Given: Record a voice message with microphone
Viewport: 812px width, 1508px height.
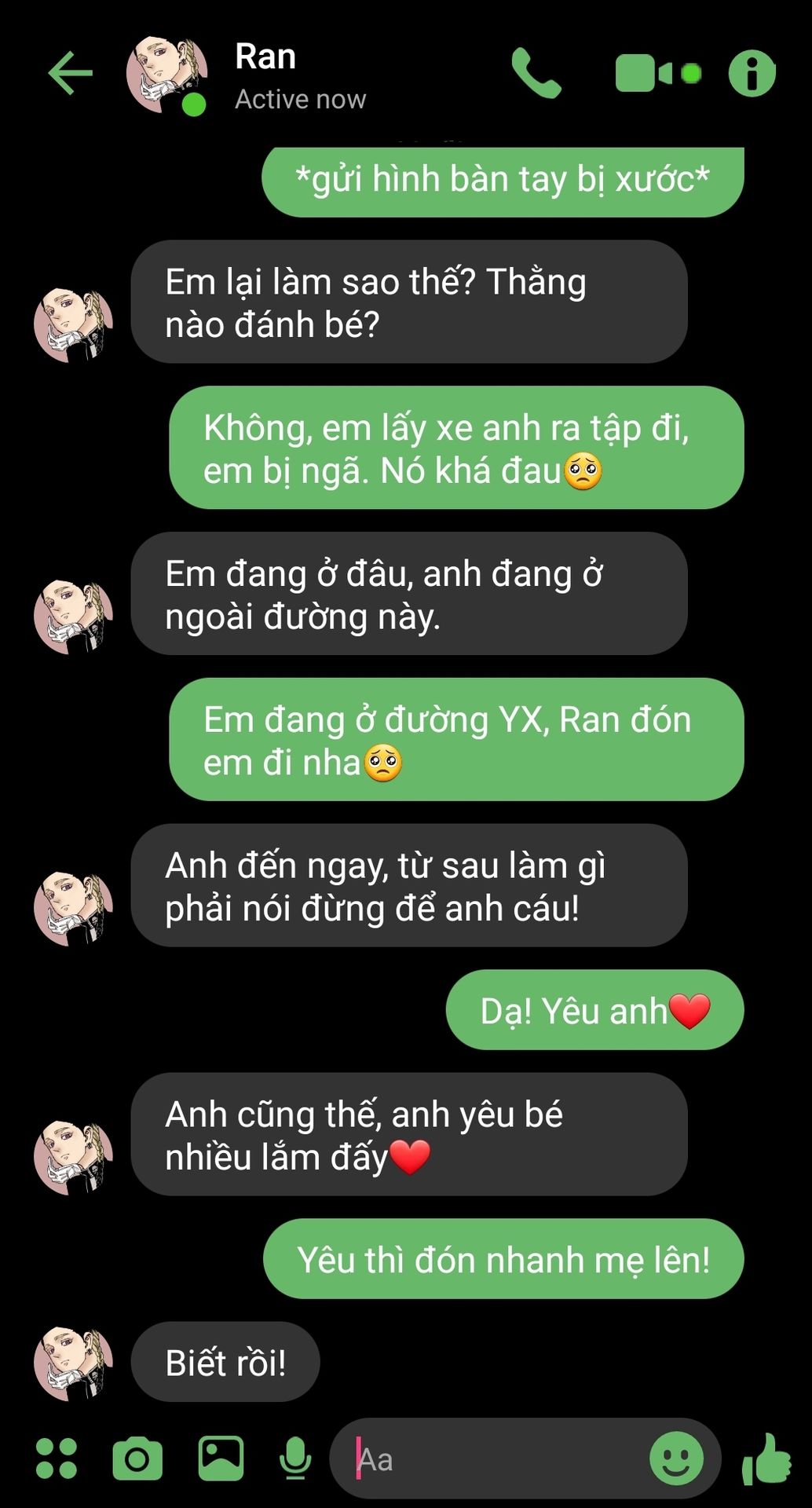Looking at the screenshot, I should pyautogui.click(x=295, y=1459).
